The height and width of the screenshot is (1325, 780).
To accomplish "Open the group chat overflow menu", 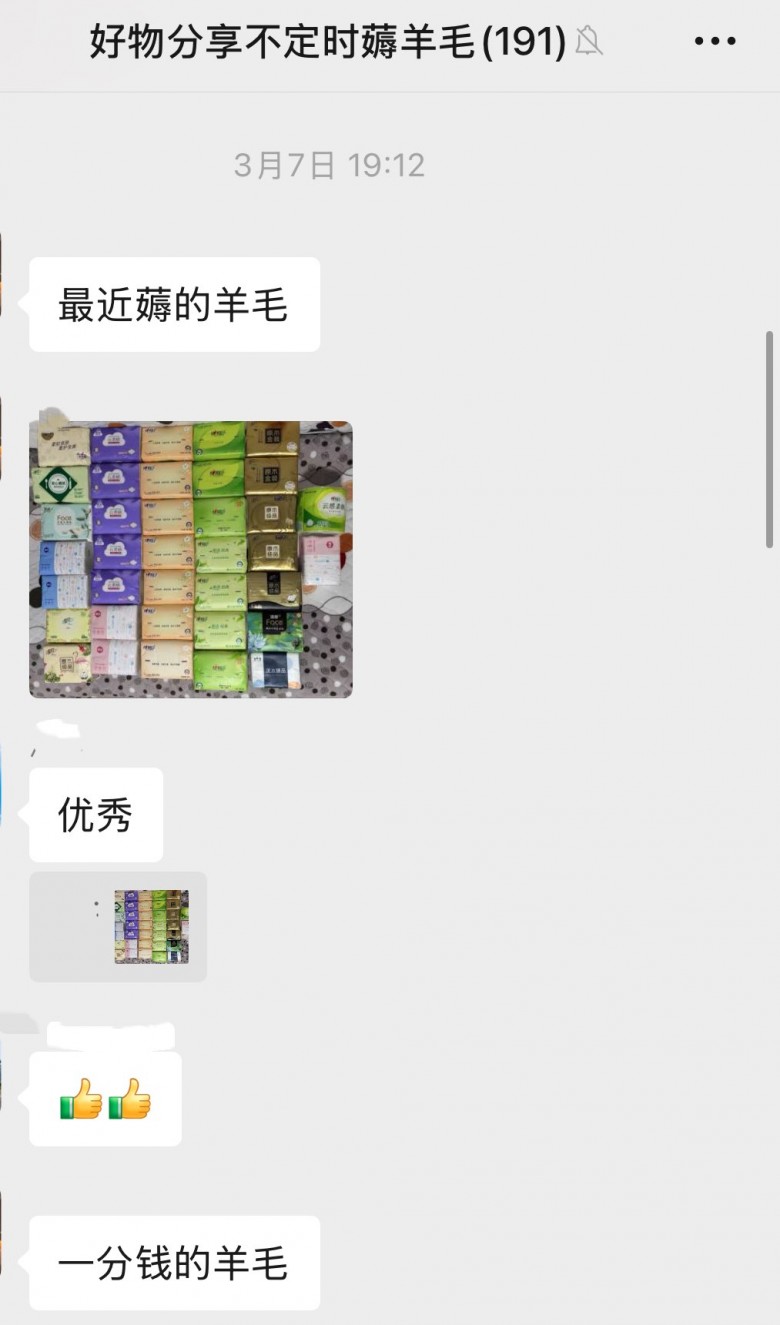I will pyautogui.click(x=714, y=42).
